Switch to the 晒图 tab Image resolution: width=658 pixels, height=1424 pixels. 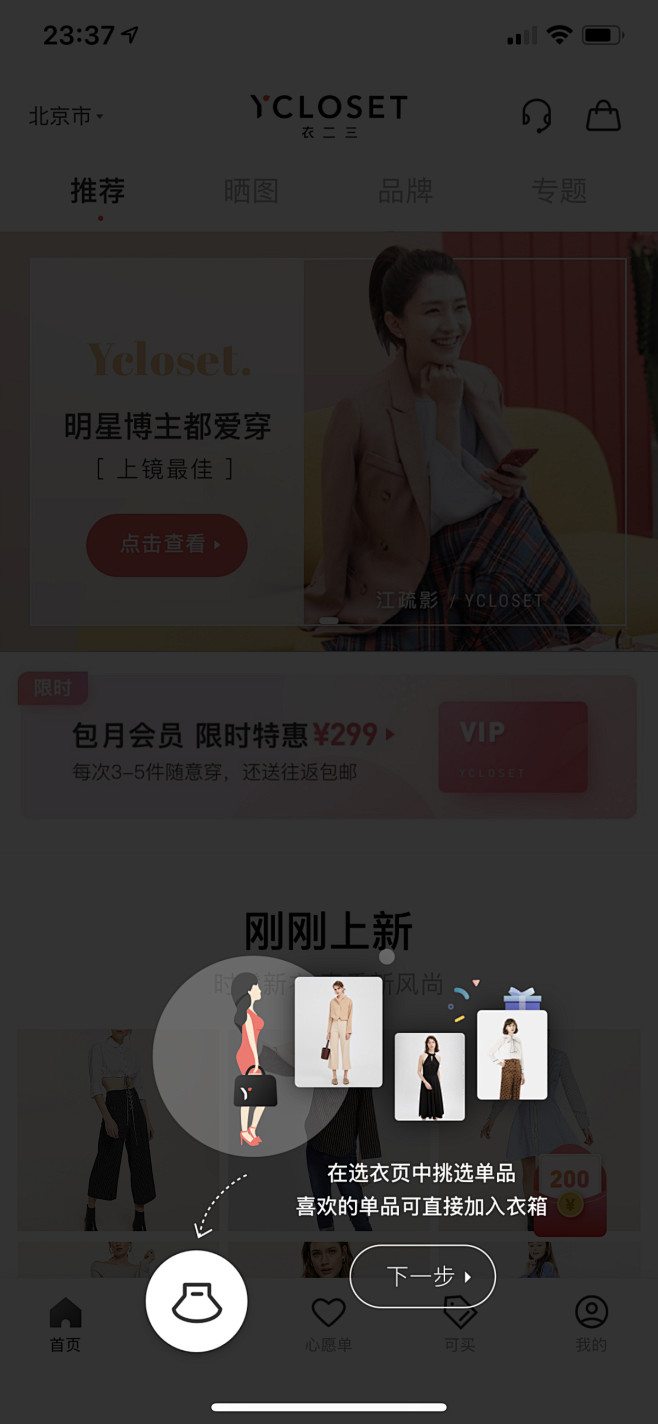[251, 191]
